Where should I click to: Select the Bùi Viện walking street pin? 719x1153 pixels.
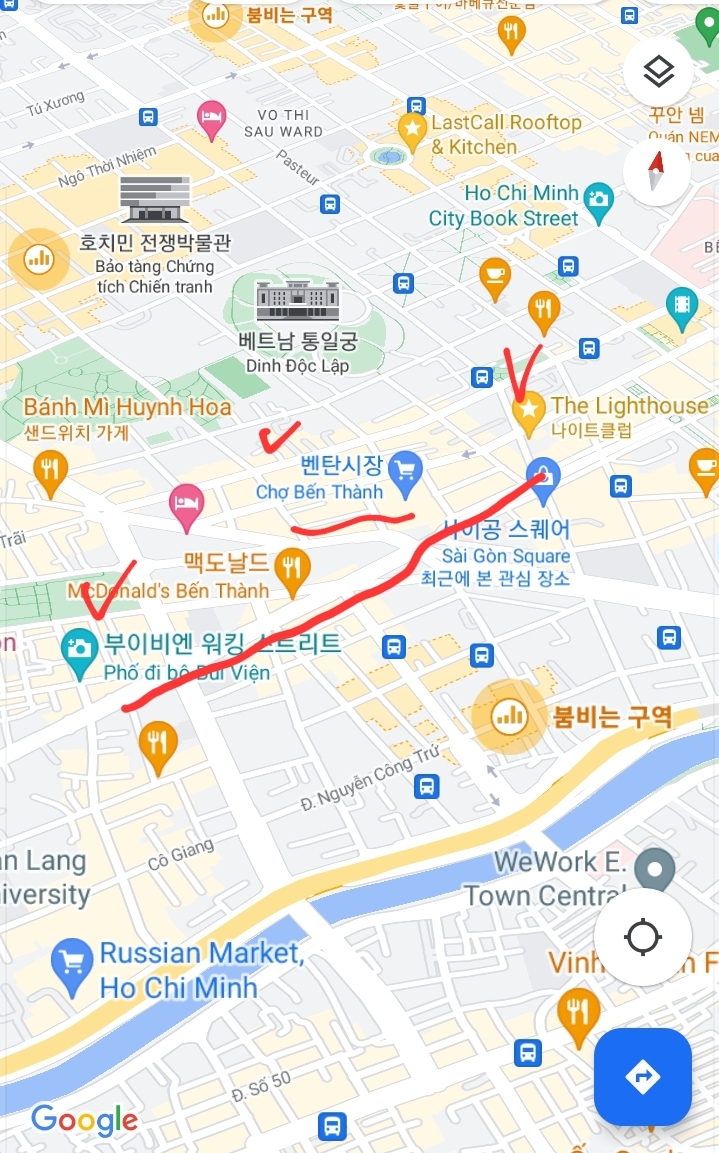pos(79,653)
